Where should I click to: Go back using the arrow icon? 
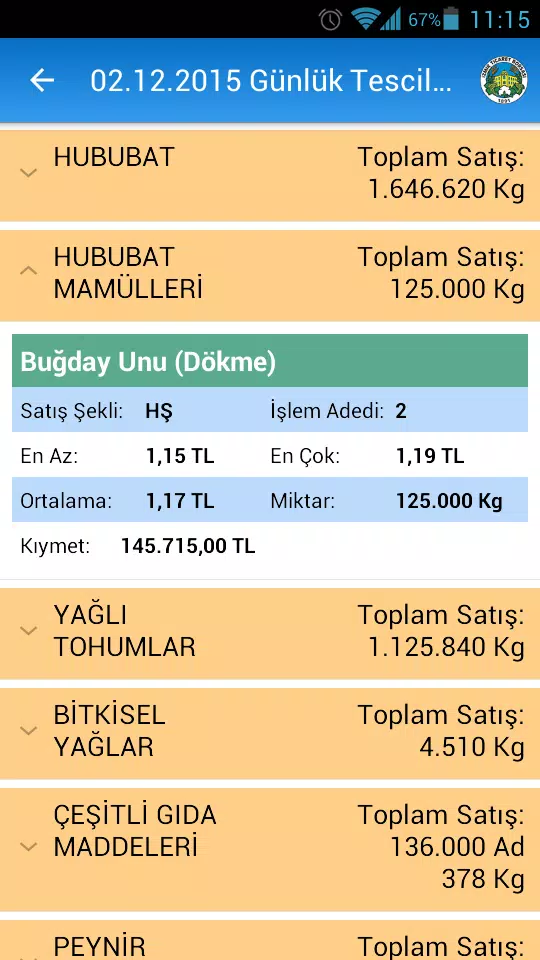click(x=42, y=80)
